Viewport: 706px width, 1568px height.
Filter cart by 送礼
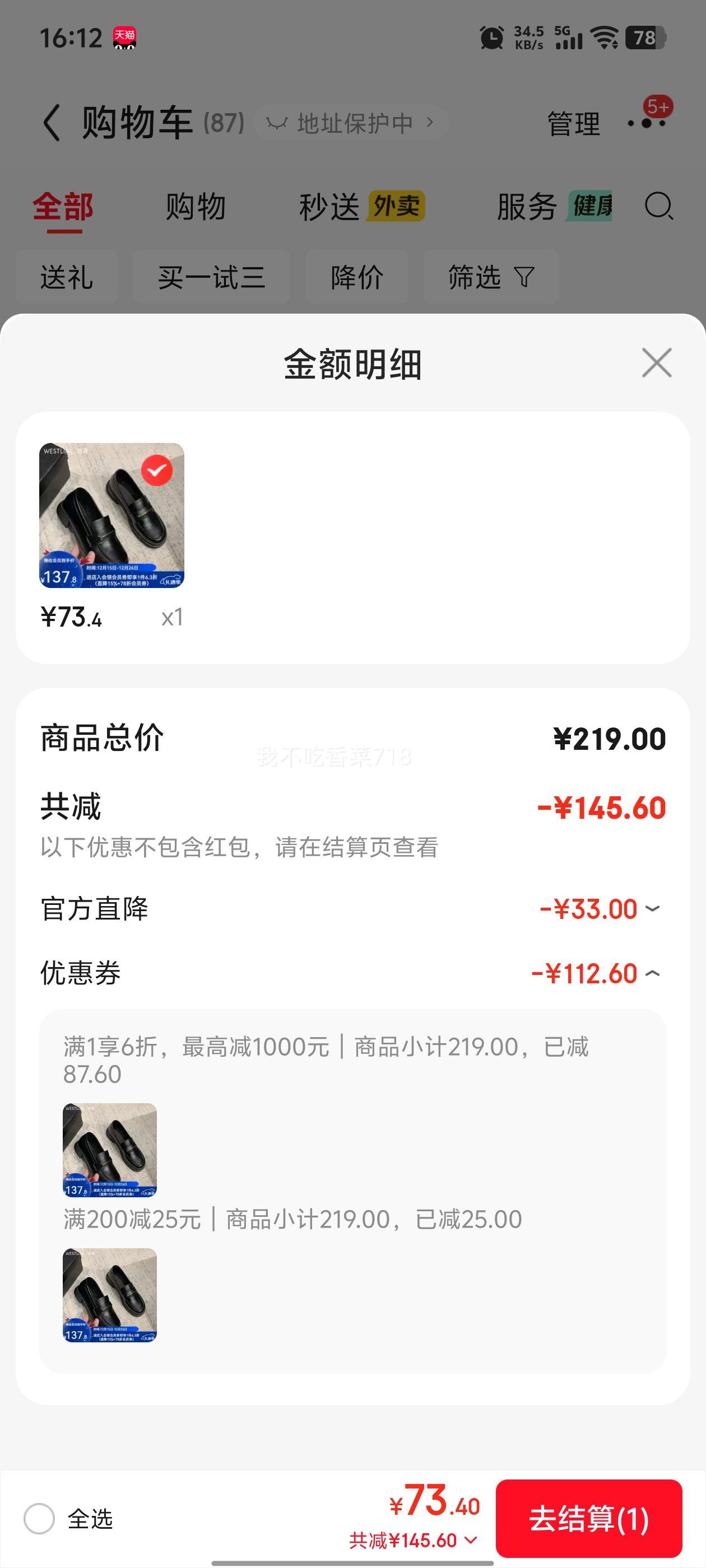pos(66,278)
